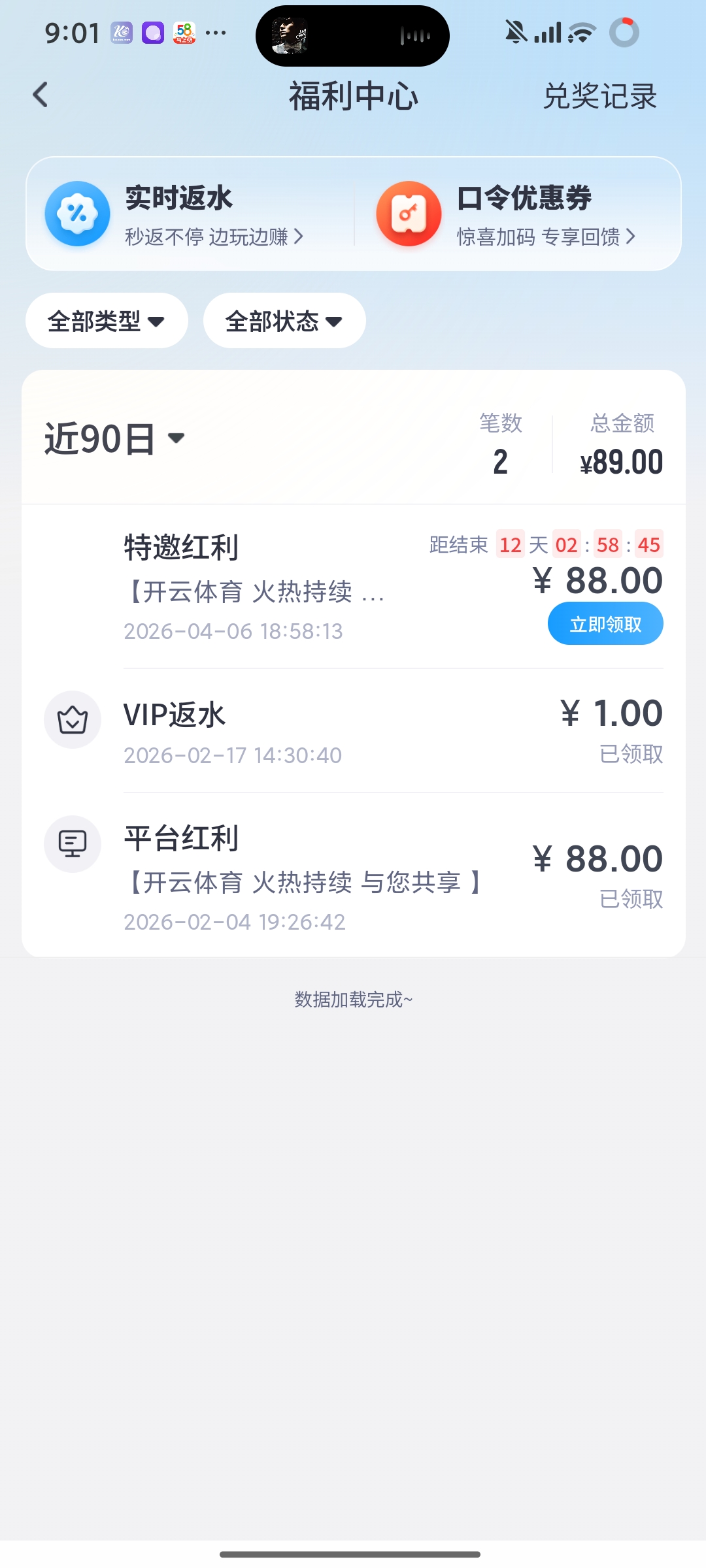Go back from 福利中心
Image resolution: width=706 pixels, height=1568 pixels.
tap(41, 95)
